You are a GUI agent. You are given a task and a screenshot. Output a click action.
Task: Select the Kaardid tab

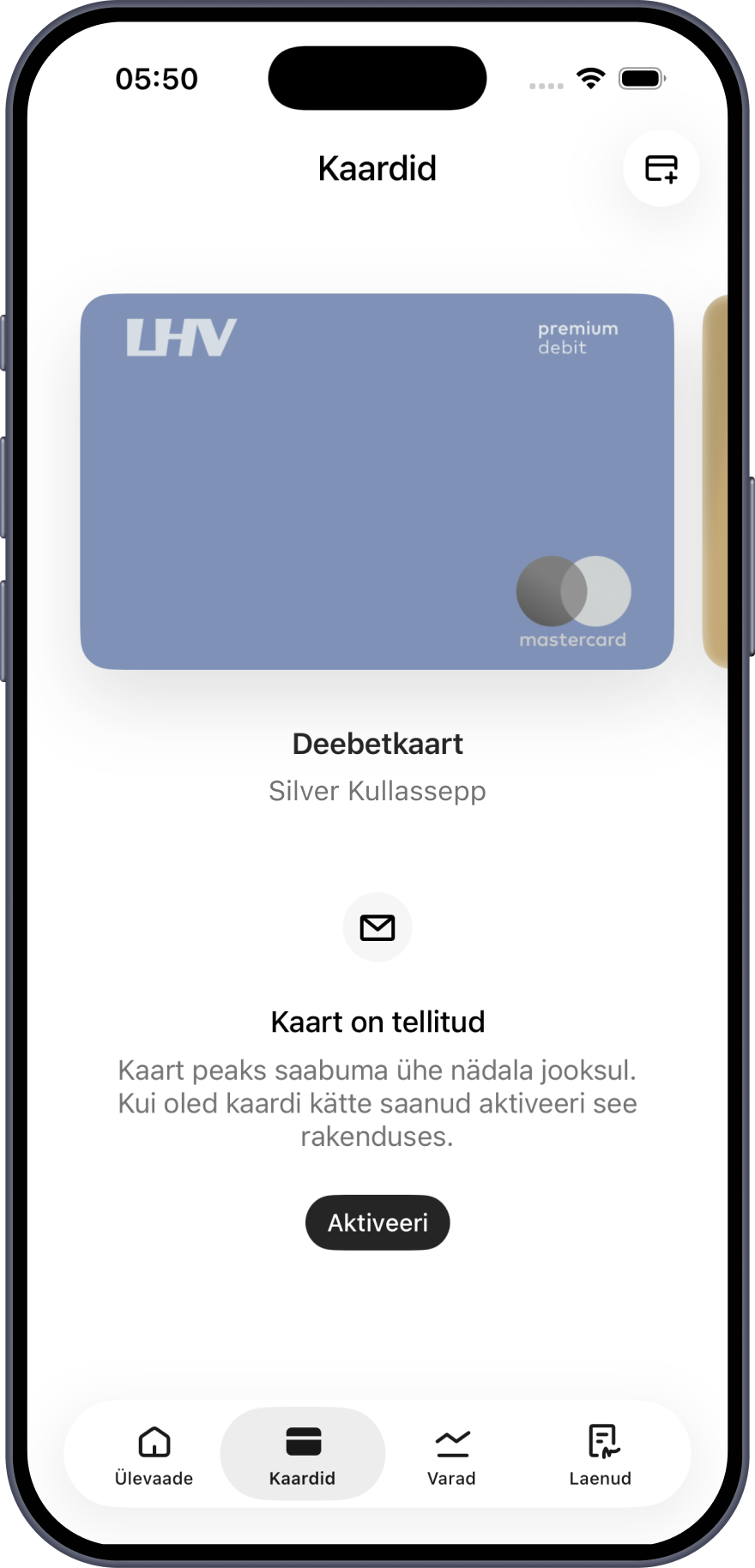click(302, 1455)
